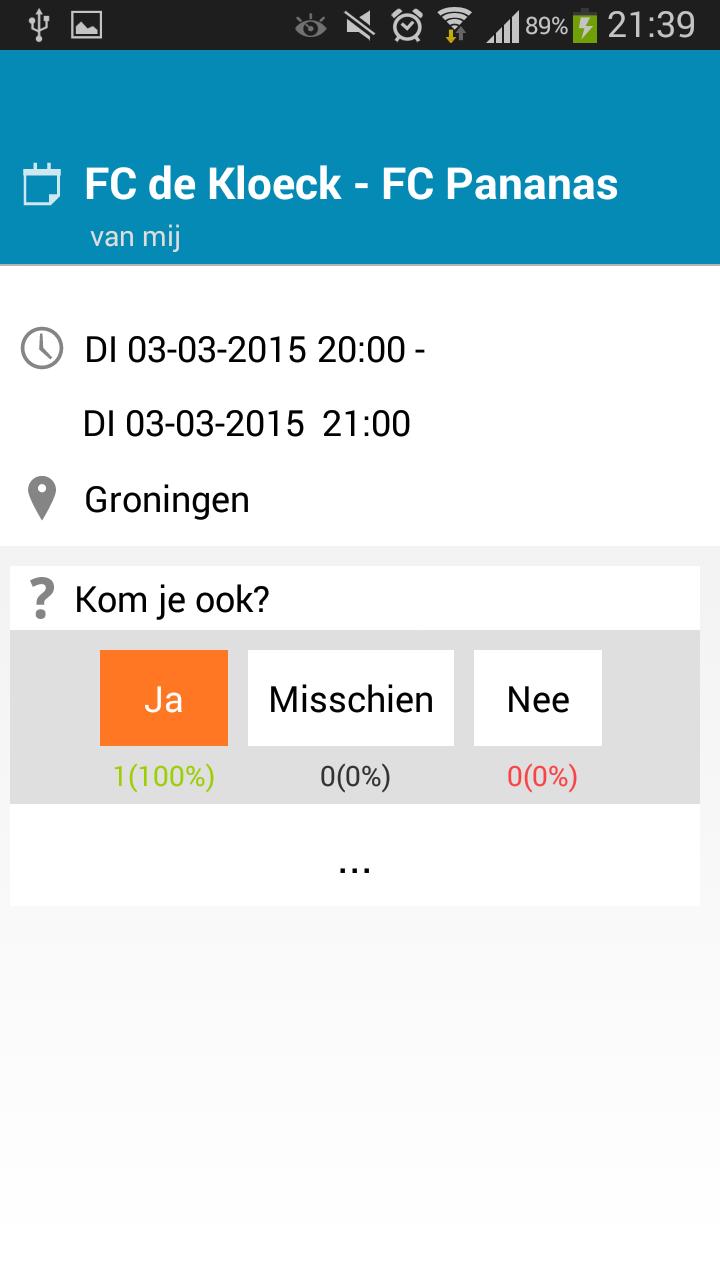Click the Groningen location text
The width and height of the screenshot is (720, 1280).
167,497
